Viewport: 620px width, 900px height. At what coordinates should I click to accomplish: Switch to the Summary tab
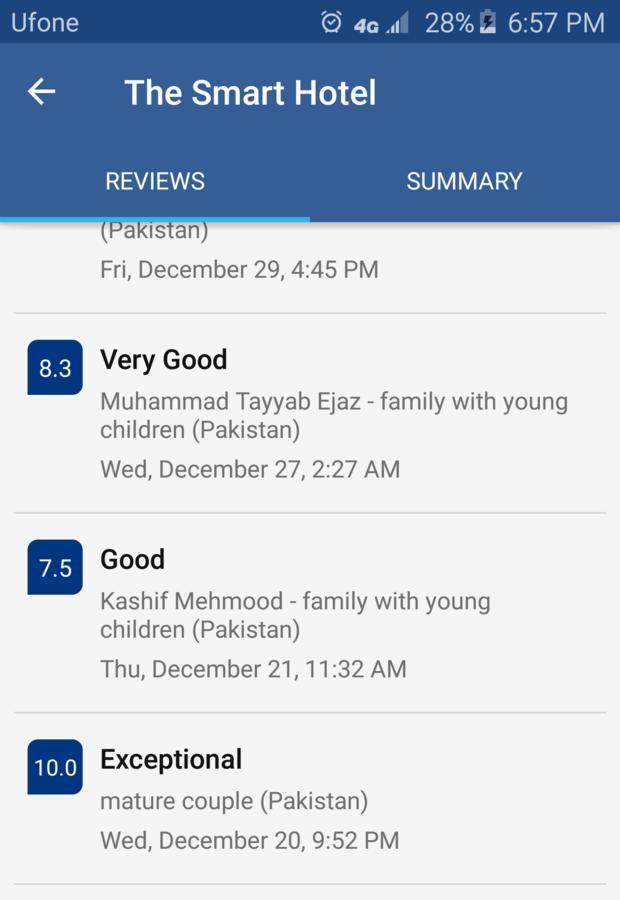pos(464,181)
